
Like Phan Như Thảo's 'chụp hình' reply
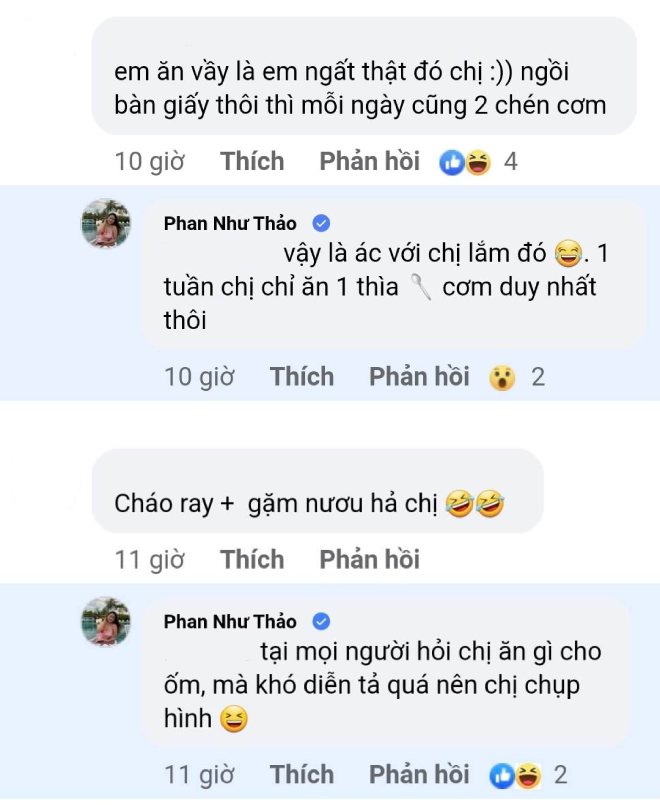pyautogui.click(x=301, y=774)
